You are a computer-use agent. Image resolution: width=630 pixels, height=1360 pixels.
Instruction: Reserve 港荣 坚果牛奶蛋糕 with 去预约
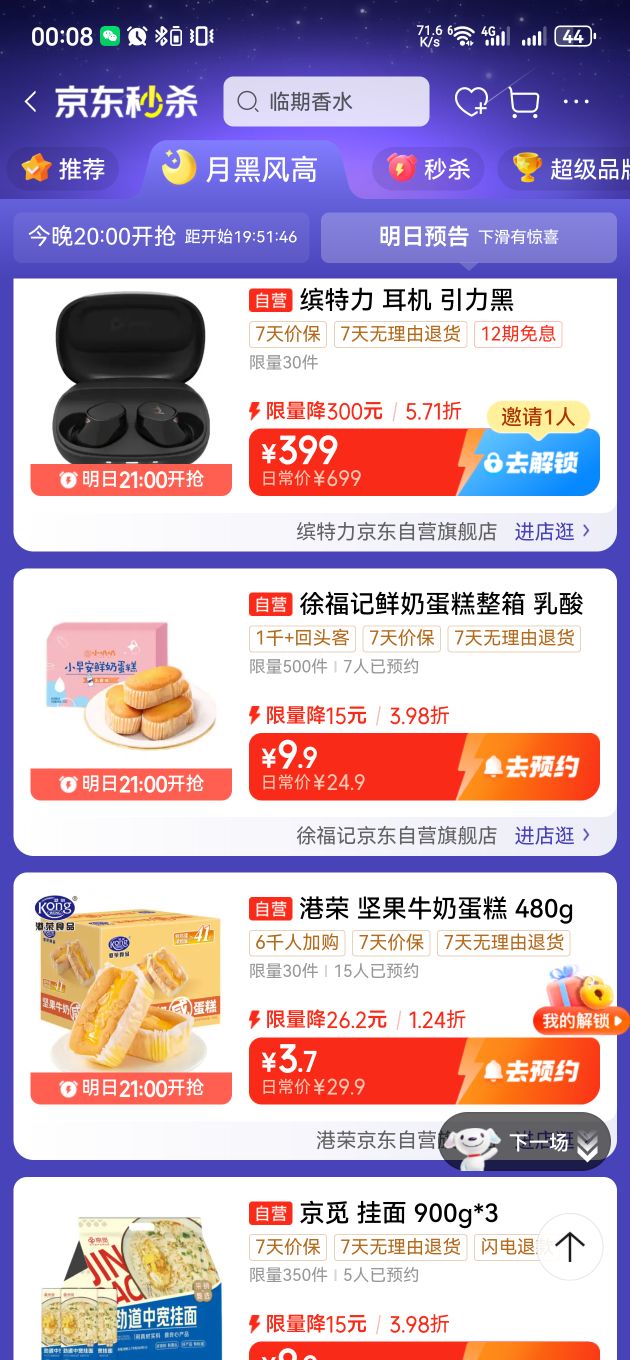(530, 1071)
